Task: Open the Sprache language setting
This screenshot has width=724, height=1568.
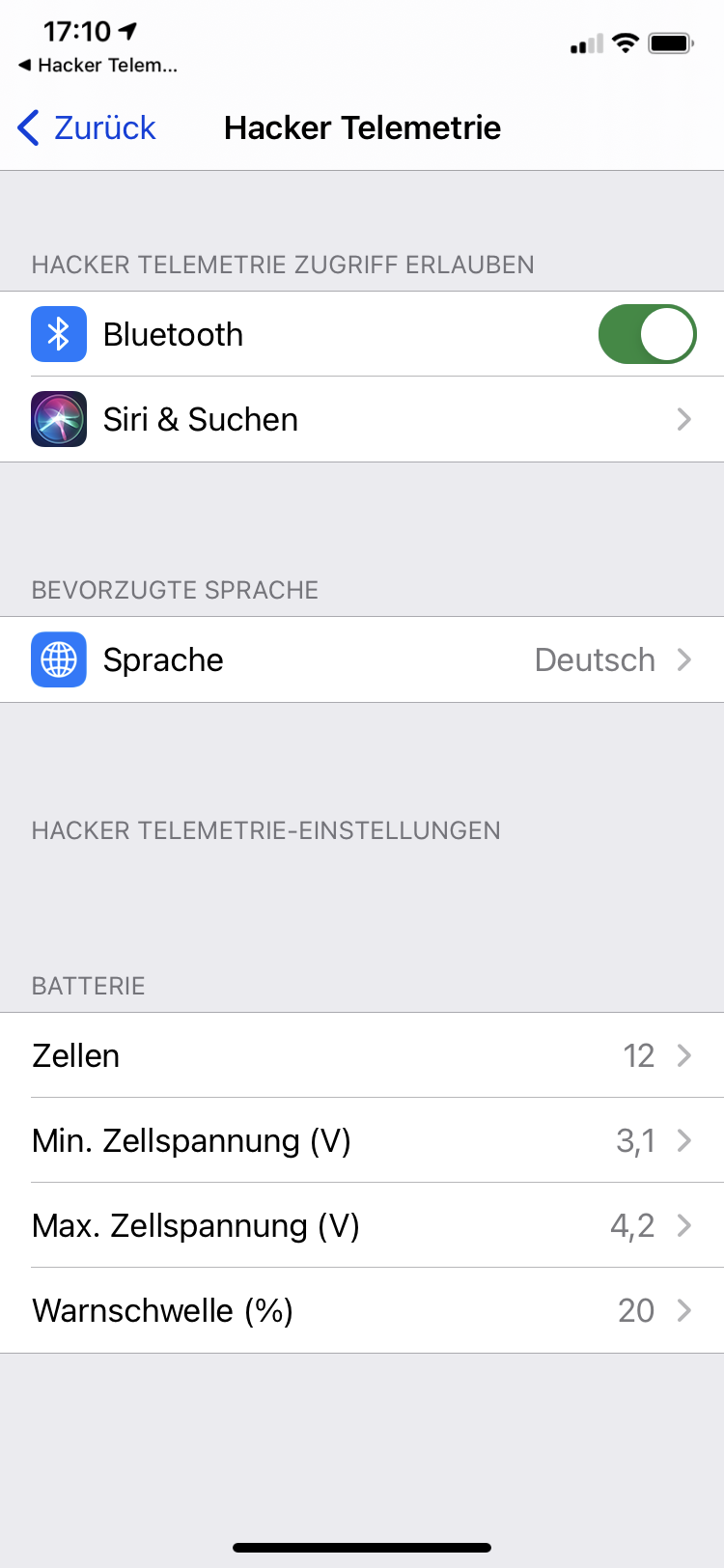Action: pyautogui.click(x=362, y=659)
